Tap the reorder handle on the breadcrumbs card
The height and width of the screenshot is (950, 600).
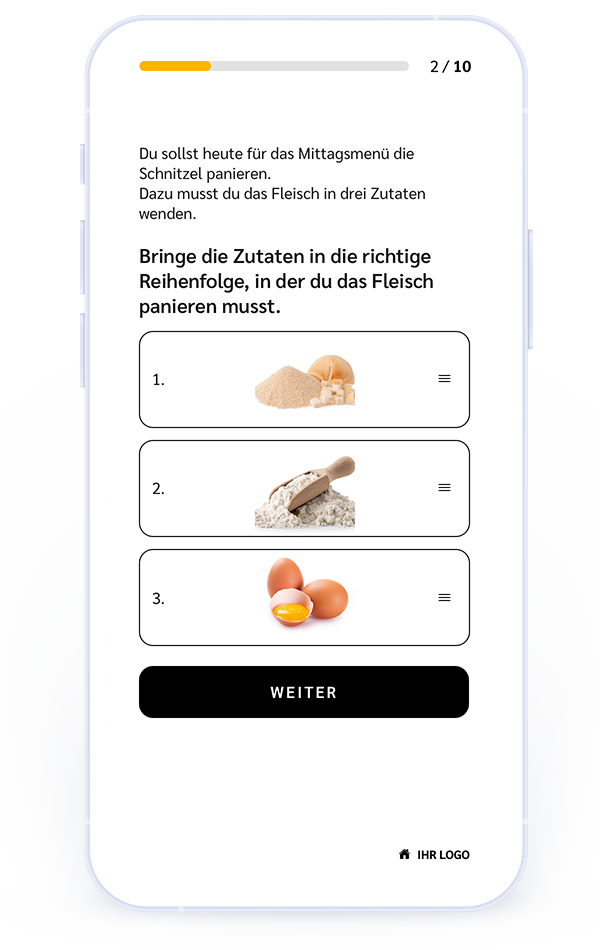(445, 379)
